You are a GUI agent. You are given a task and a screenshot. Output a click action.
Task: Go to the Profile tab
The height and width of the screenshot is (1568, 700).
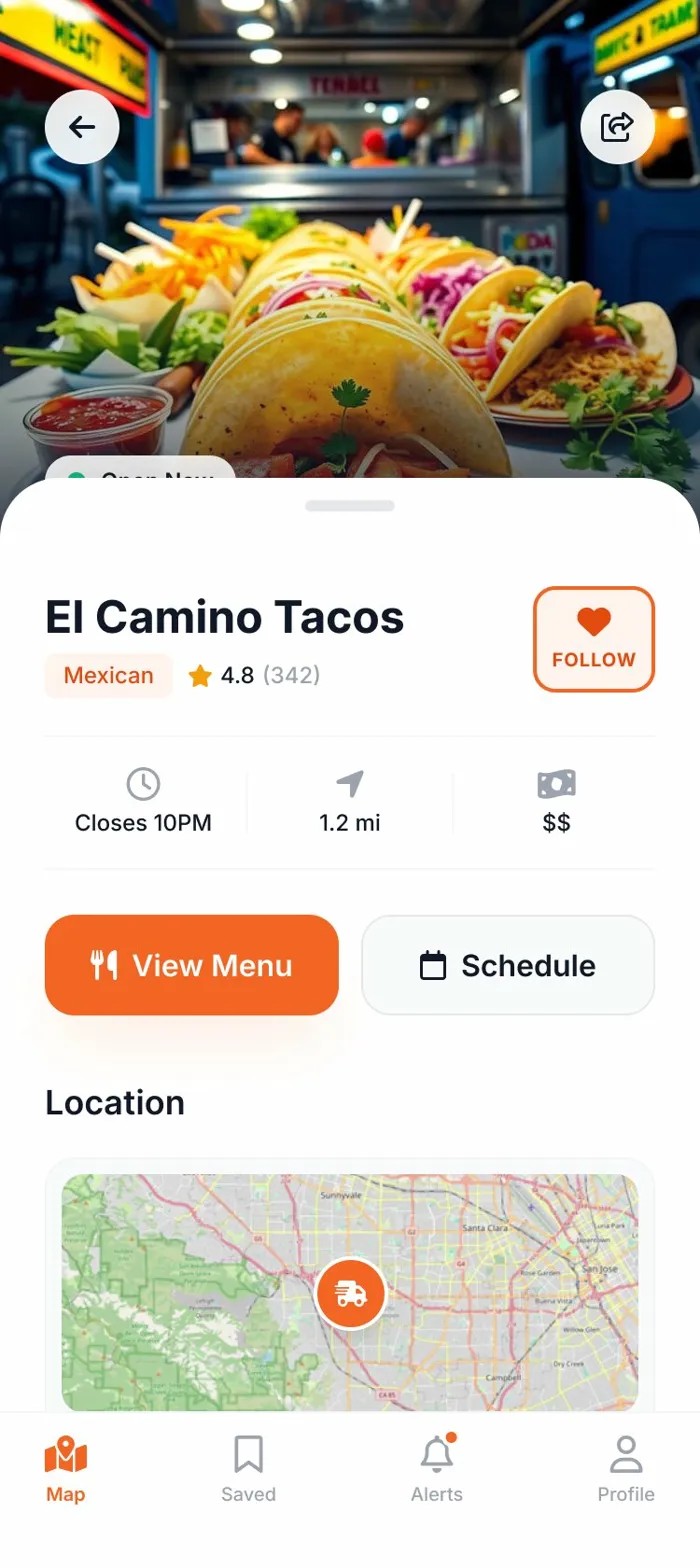pos(626,1469)
